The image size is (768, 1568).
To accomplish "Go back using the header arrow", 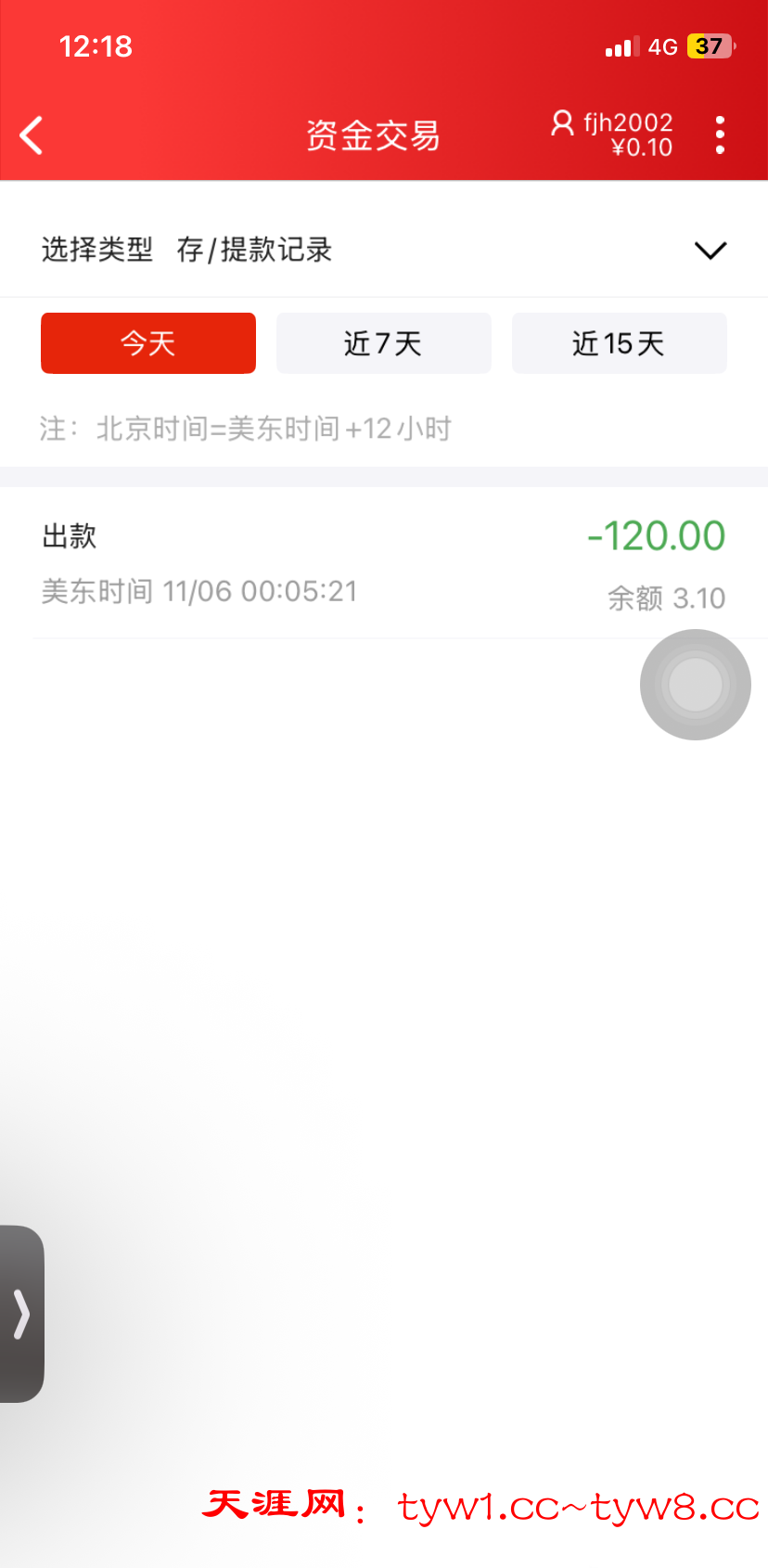I will coord(32,135).
